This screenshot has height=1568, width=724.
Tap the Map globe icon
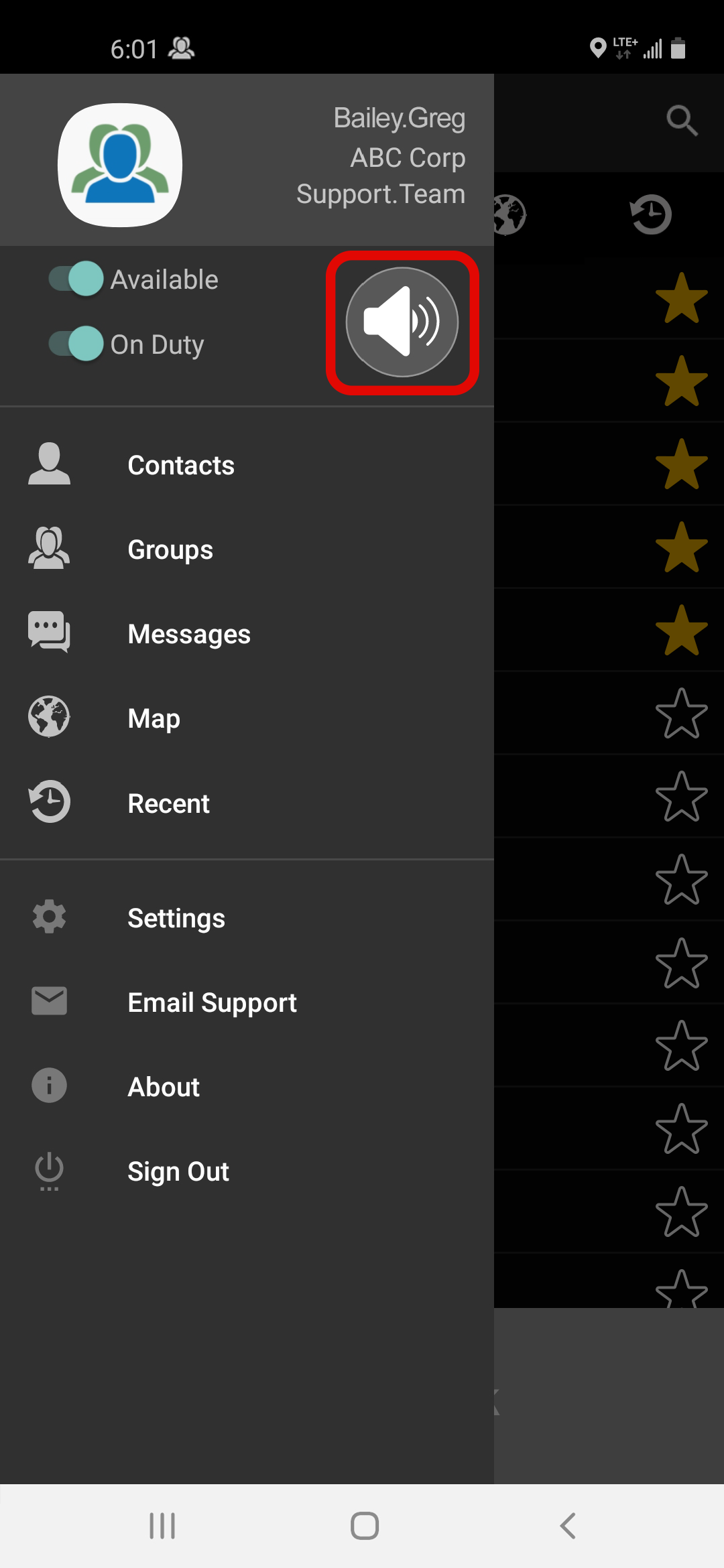click(48, 717)
